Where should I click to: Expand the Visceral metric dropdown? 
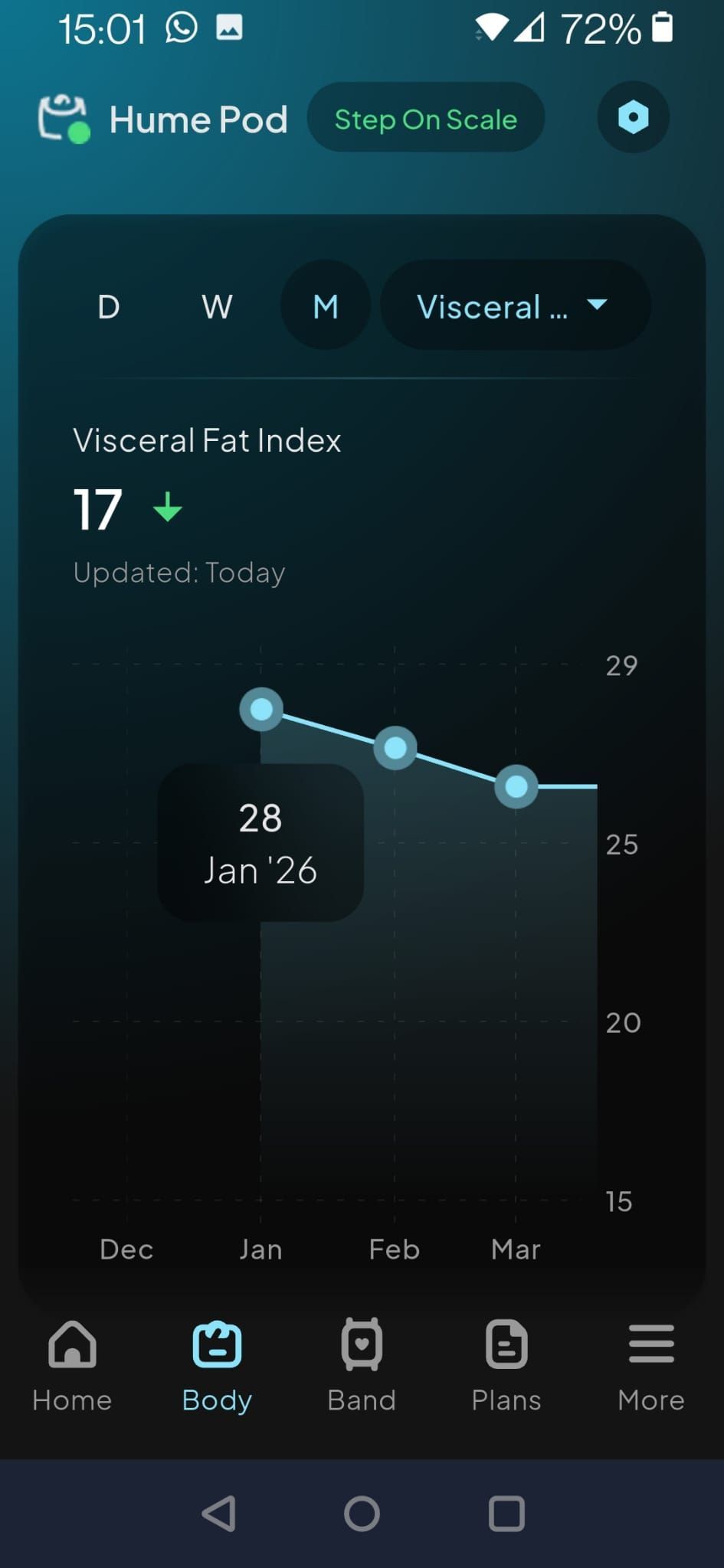click(x=515, y=305)
